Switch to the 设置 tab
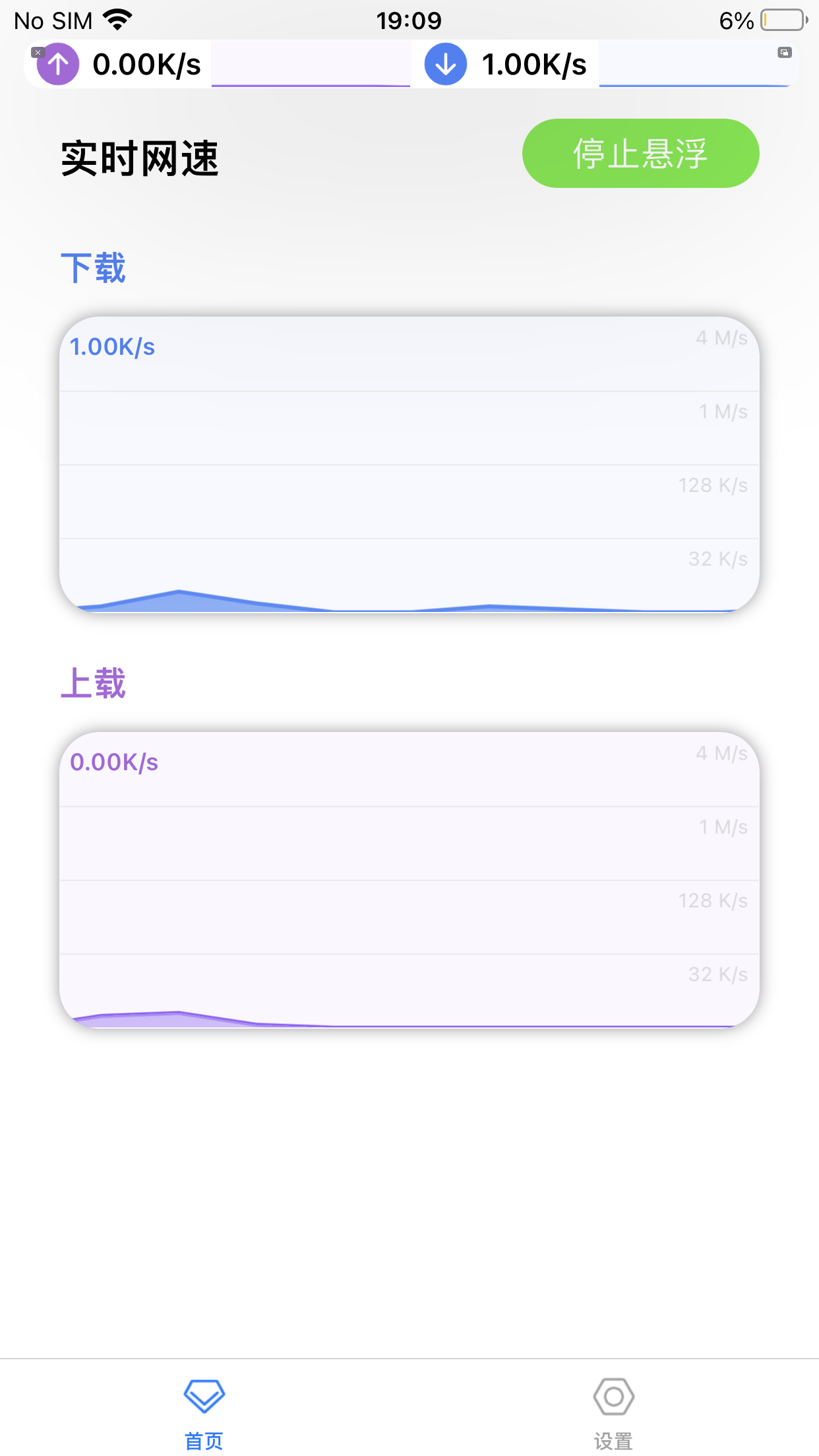 [613, 1411]
